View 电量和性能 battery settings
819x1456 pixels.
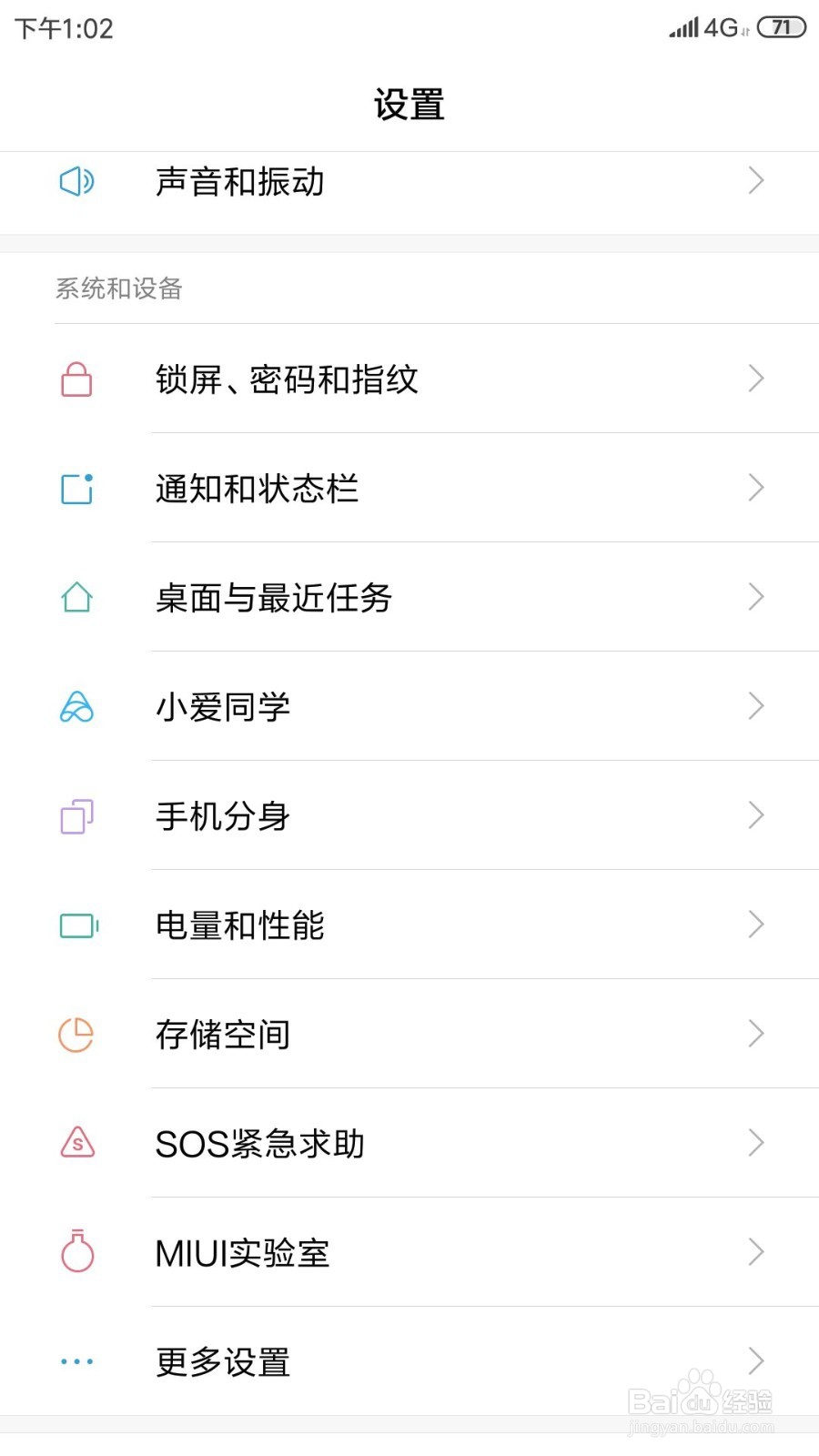click(409, 925)
